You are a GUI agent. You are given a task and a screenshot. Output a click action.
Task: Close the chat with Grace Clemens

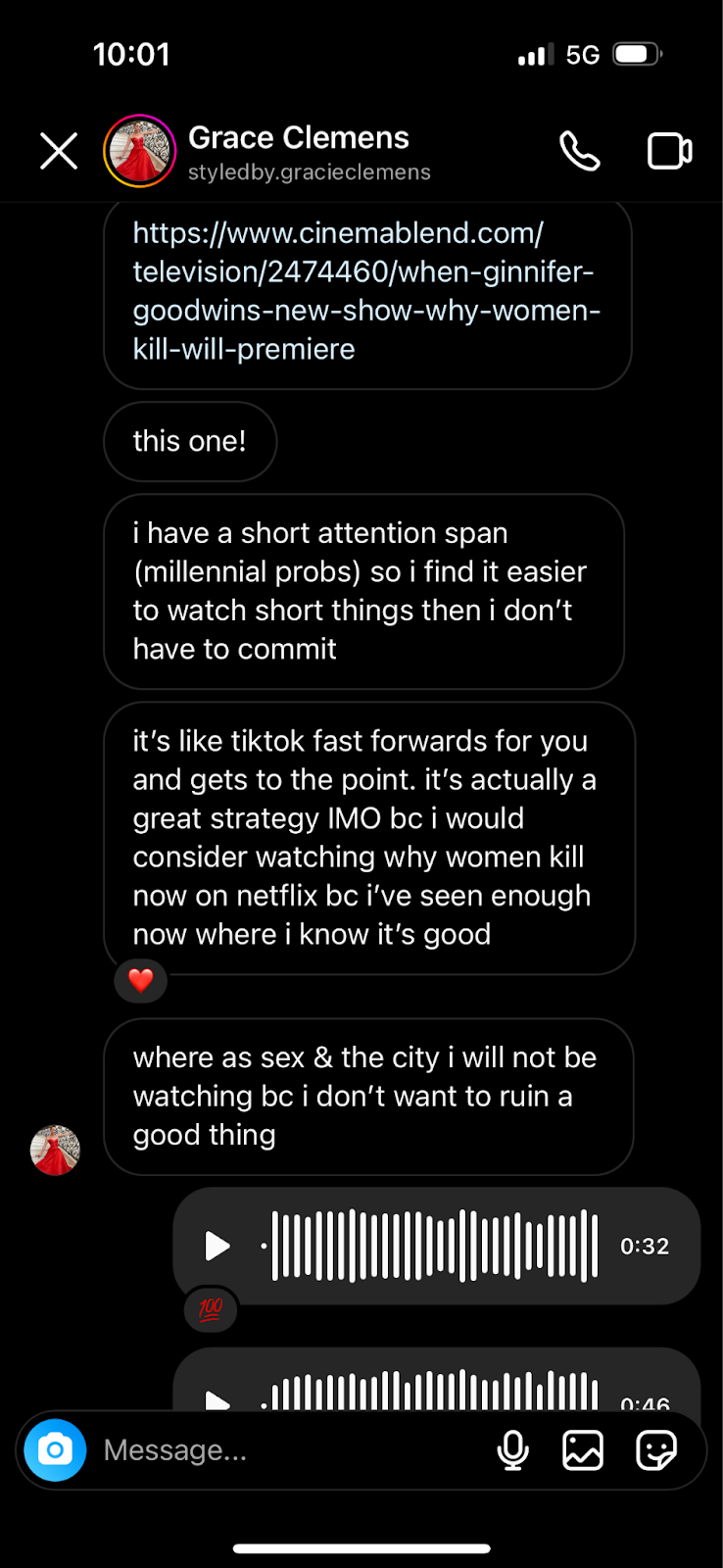[59, 151]
